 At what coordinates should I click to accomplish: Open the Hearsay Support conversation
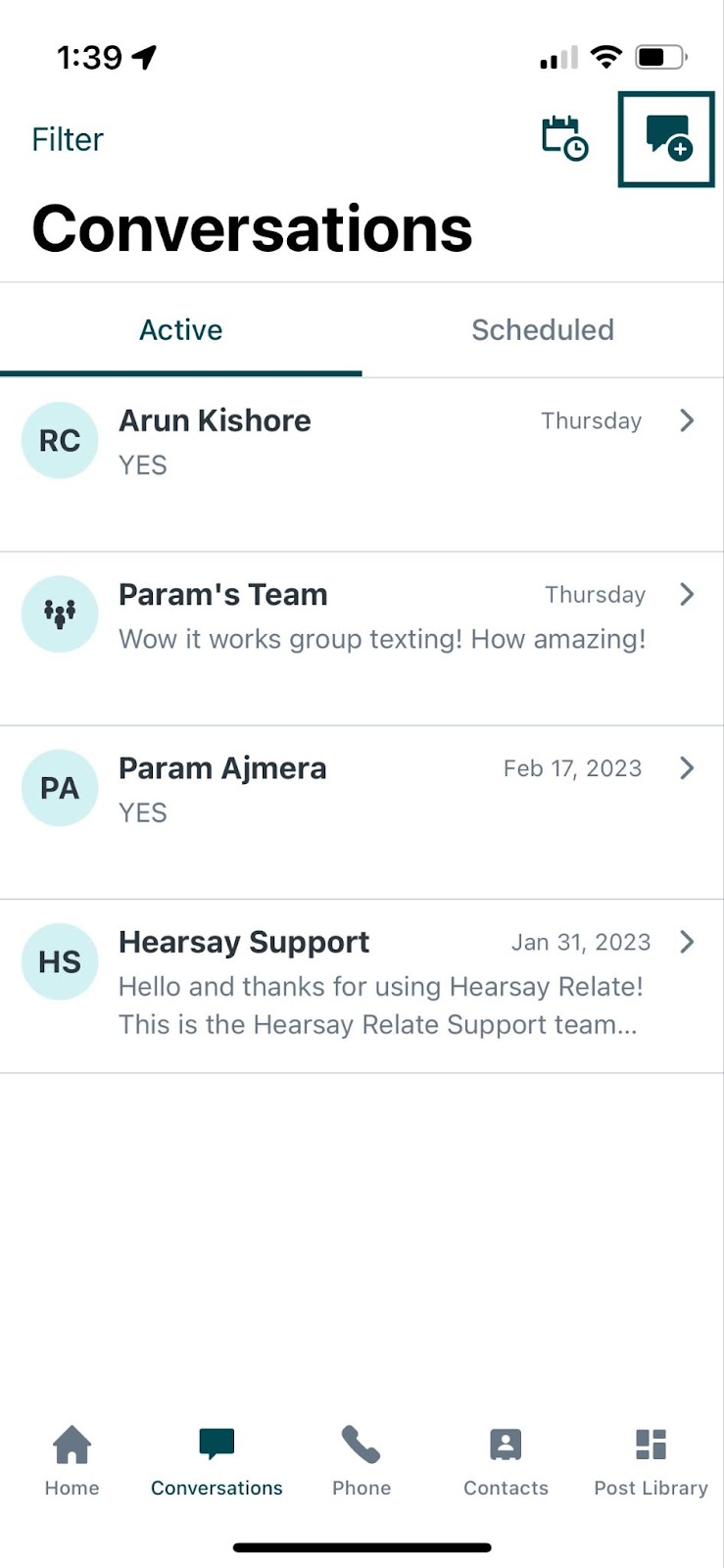point(362,986)
